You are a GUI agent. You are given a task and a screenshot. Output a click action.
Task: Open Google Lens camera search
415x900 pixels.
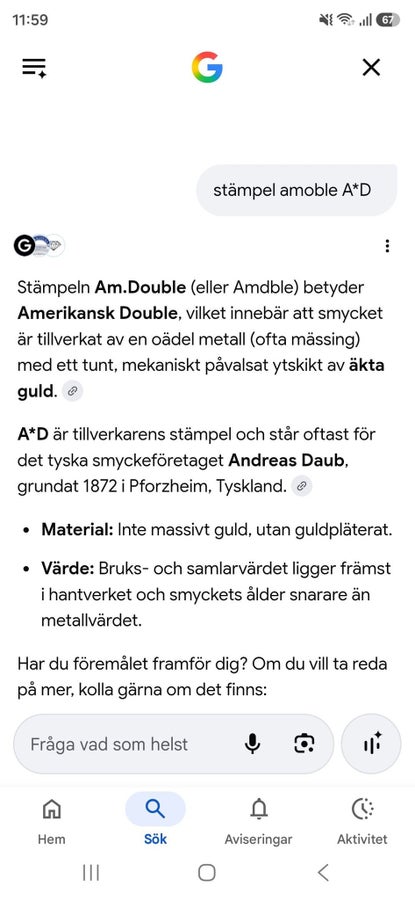(x=304, y=744)
